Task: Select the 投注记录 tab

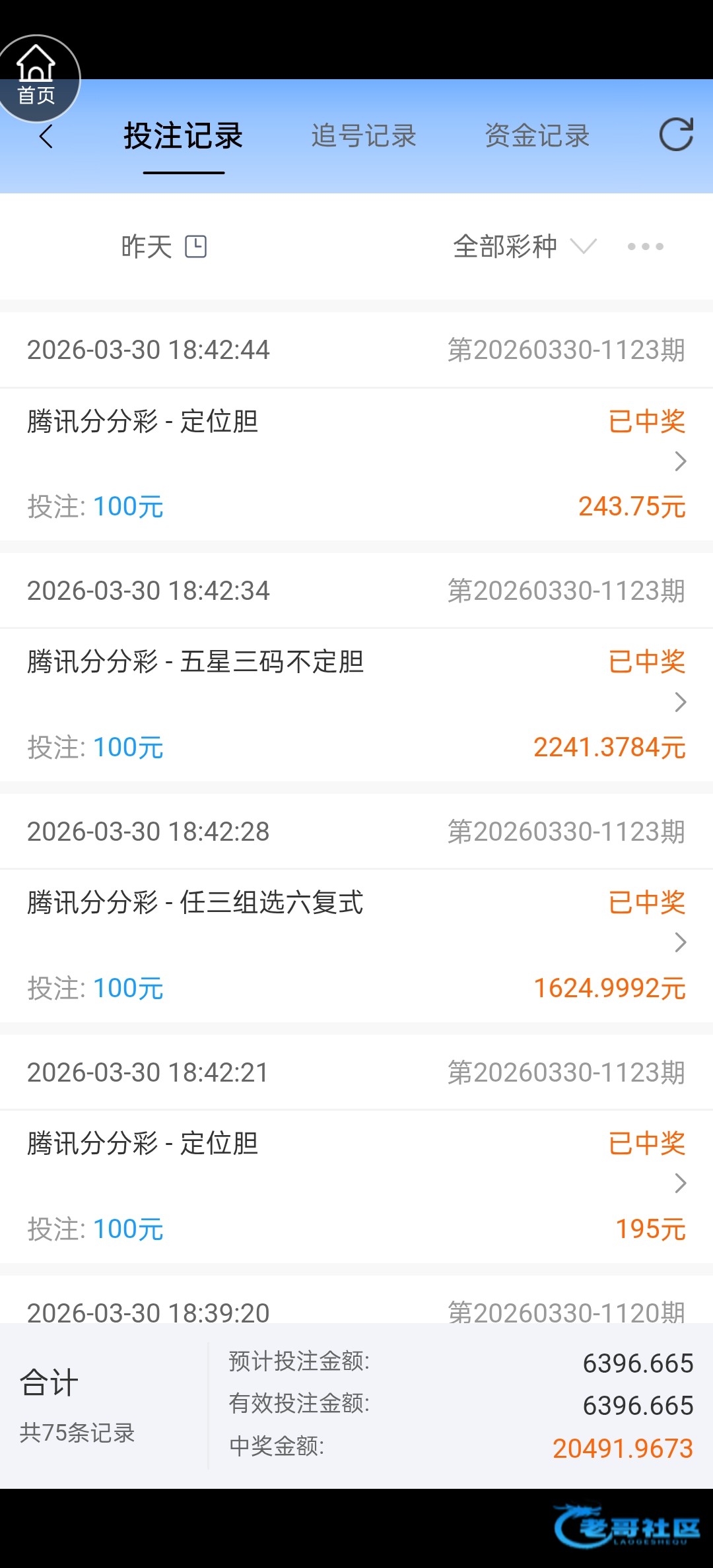Action: pos(184,137)
